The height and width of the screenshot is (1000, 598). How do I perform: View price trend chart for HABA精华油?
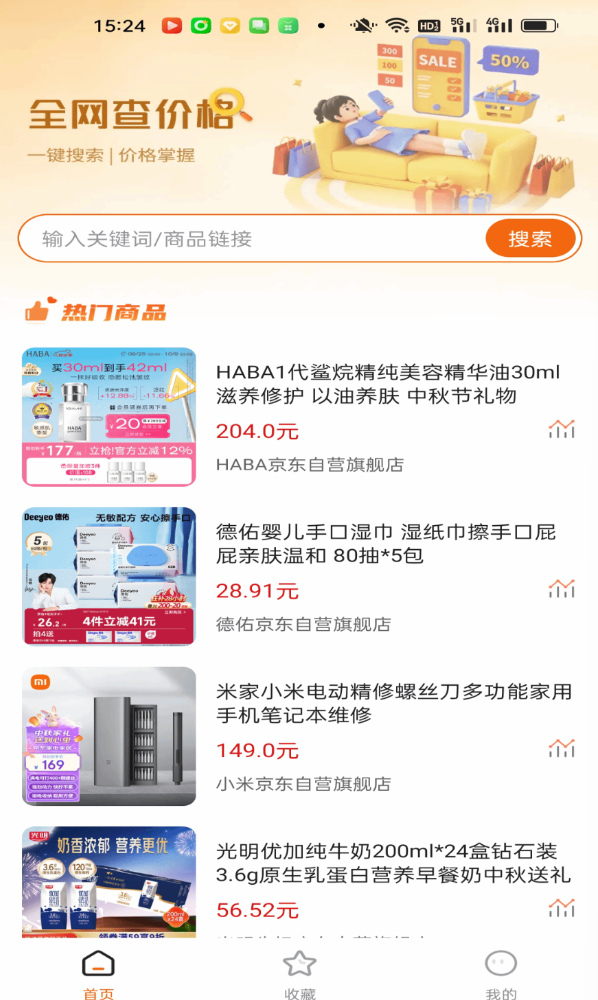point(562,430)
